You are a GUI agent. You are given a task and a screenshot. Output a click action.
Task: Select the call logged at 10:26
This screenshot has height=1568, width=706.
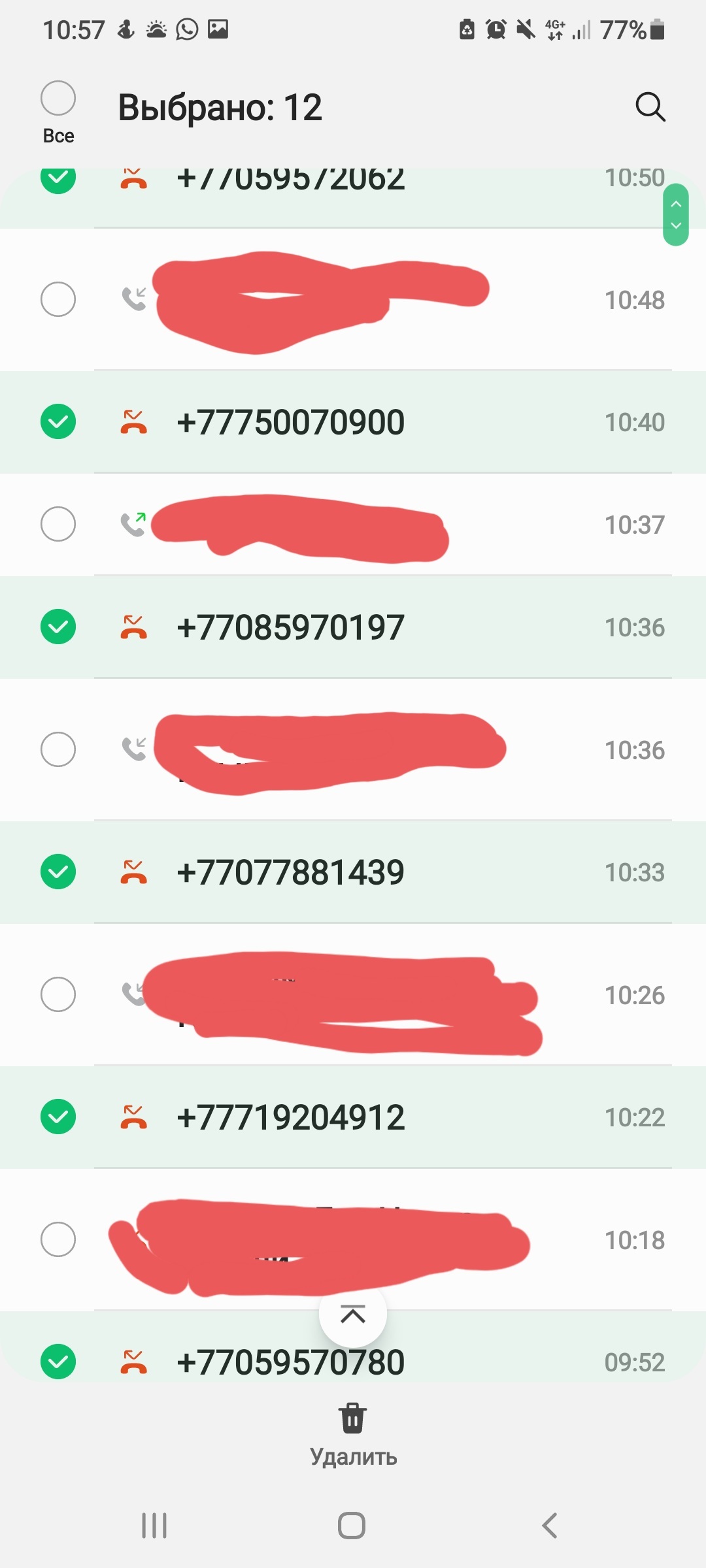click(x=58, y=994)
